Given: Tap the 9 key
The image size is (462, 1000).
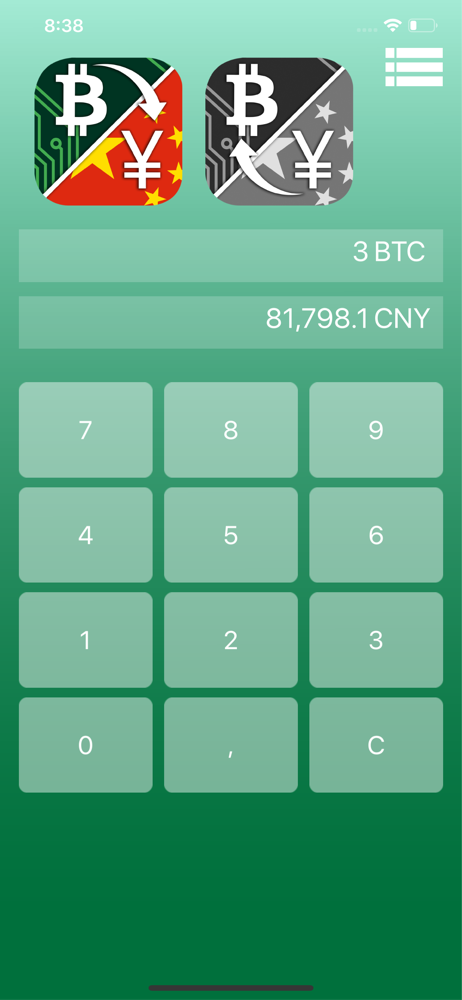Looking at the screenshot, I should coord(376,430).
